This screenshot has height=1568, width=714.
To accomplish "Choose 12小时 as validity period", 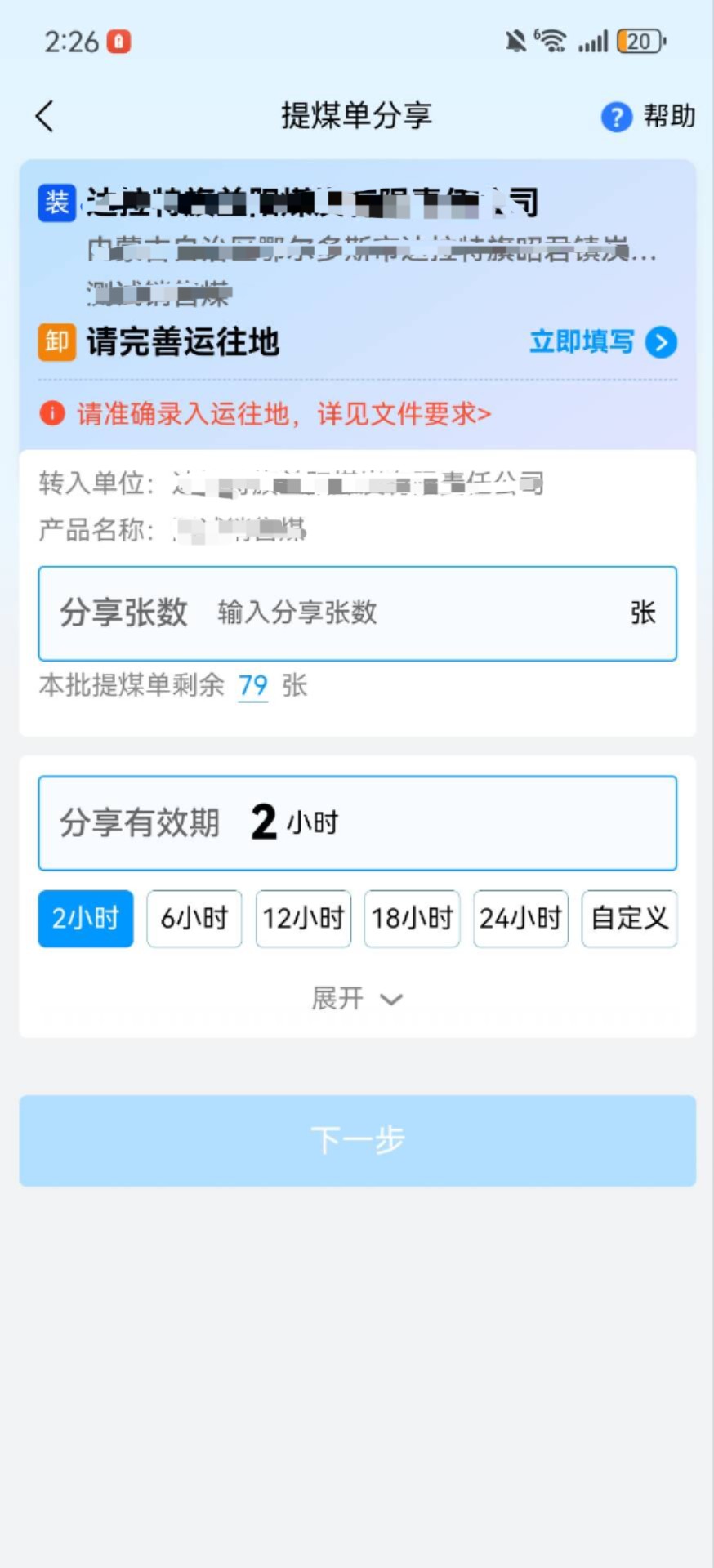I will 303,919.
